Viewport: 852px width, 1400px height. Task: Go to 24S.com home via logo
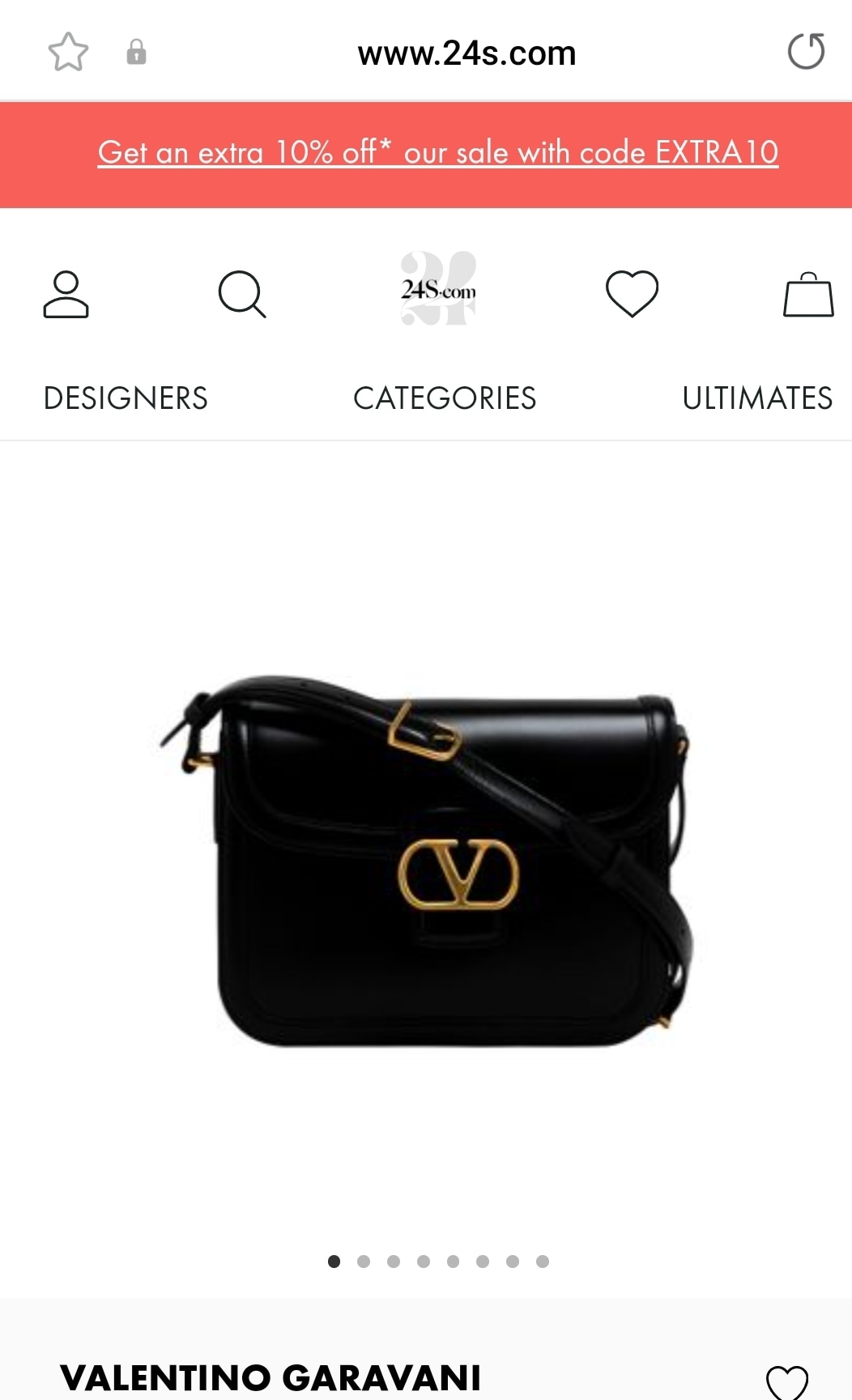438,289
